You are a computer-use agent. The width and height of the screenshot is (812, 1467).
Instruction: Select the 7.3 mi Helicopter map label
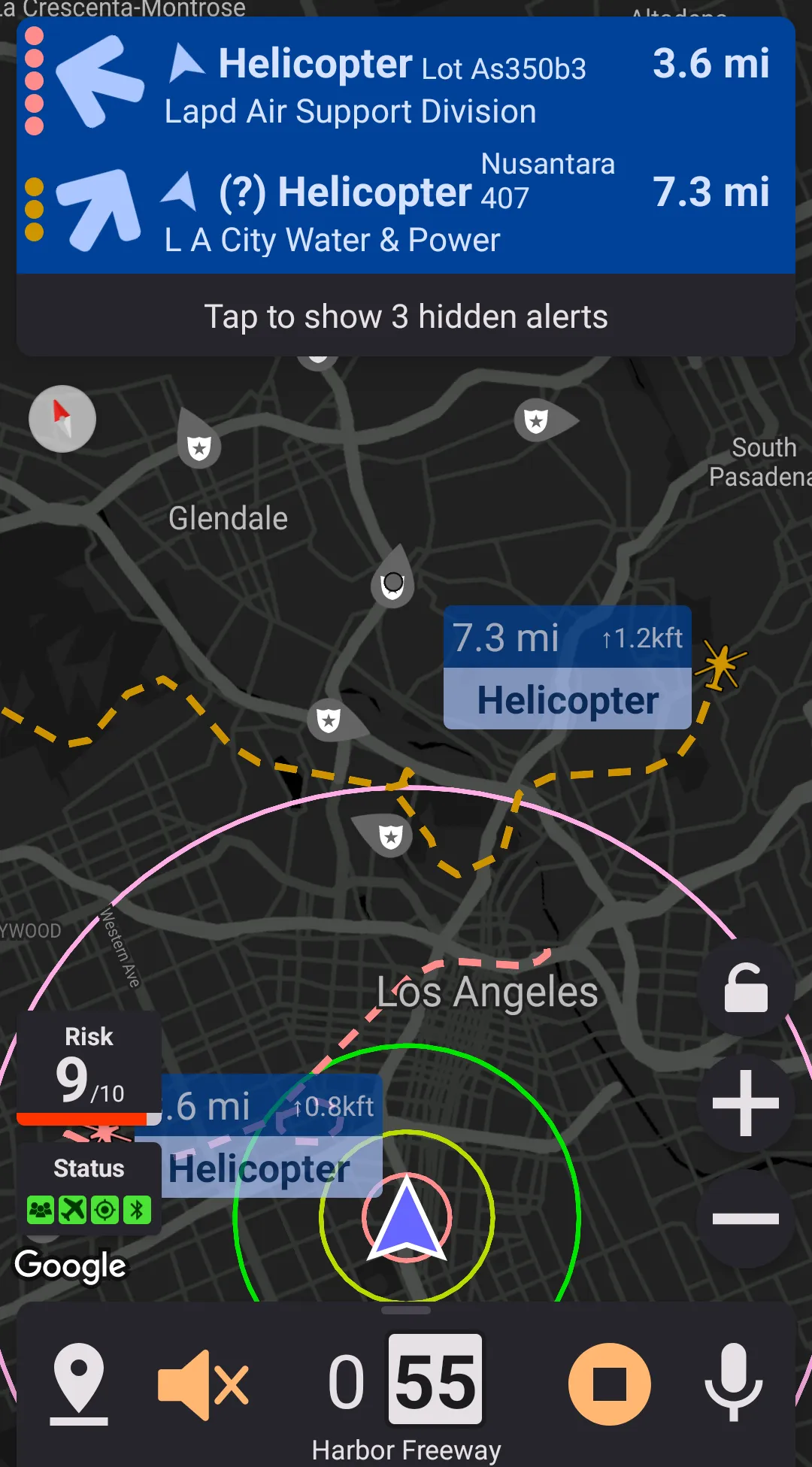(568, 668)
